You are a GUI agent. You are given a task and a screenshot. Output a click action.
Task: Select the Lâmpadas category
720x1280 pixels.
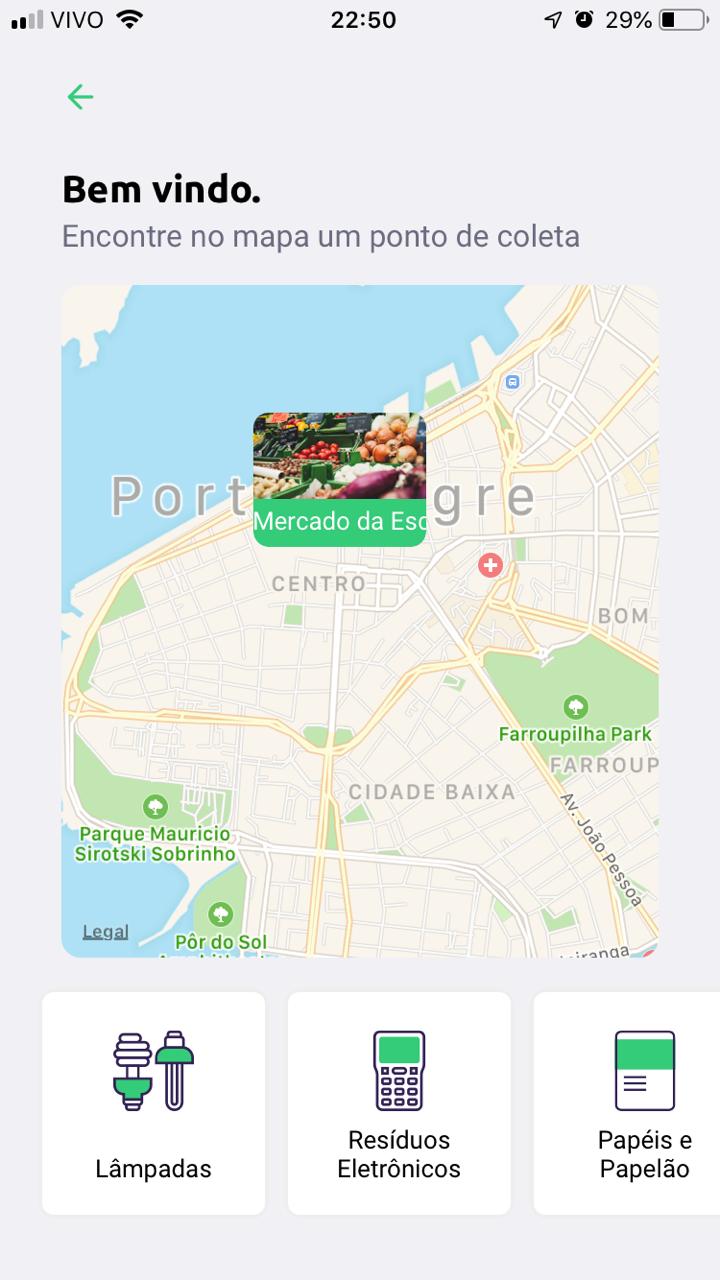pos(153,1103)
